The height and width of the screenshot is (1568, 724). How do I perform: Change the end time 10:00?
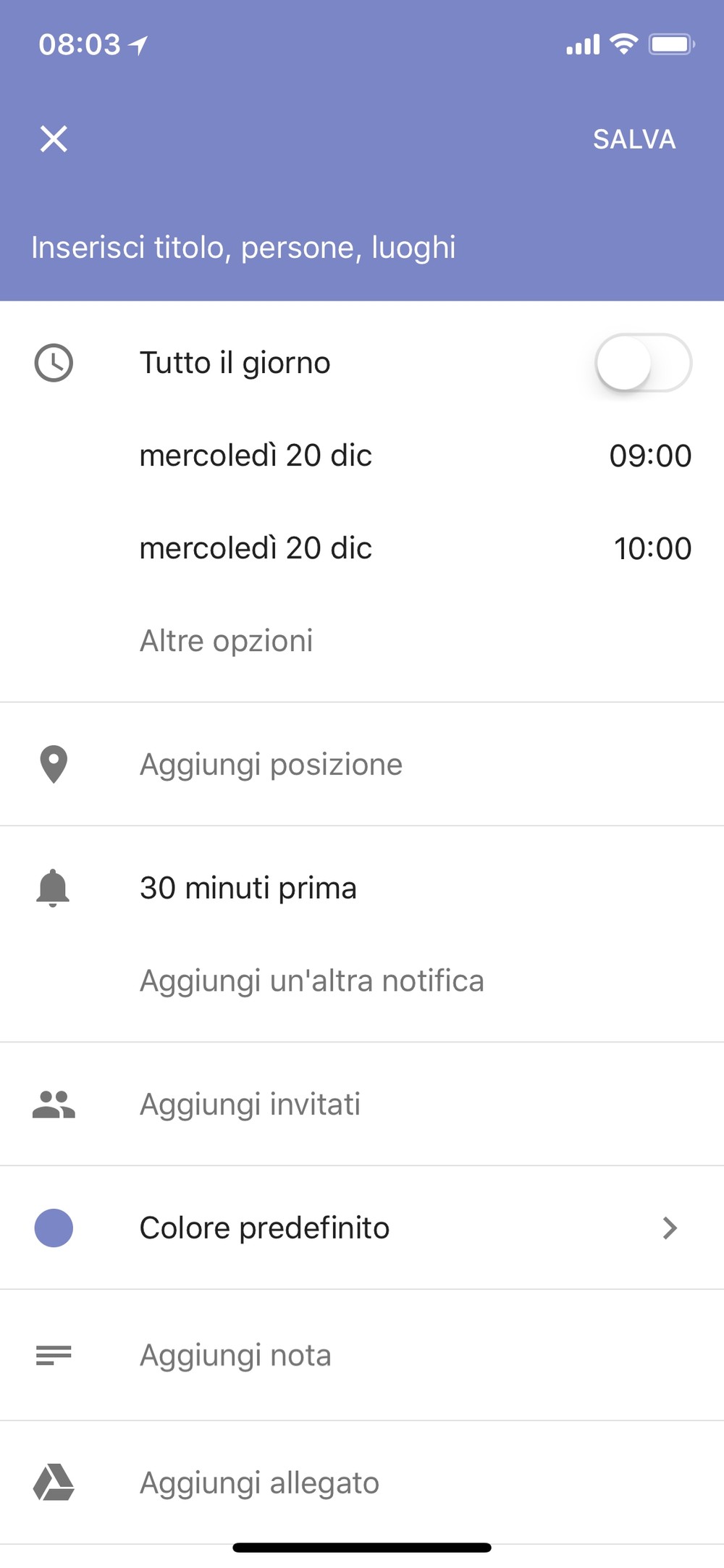[652, 548]
